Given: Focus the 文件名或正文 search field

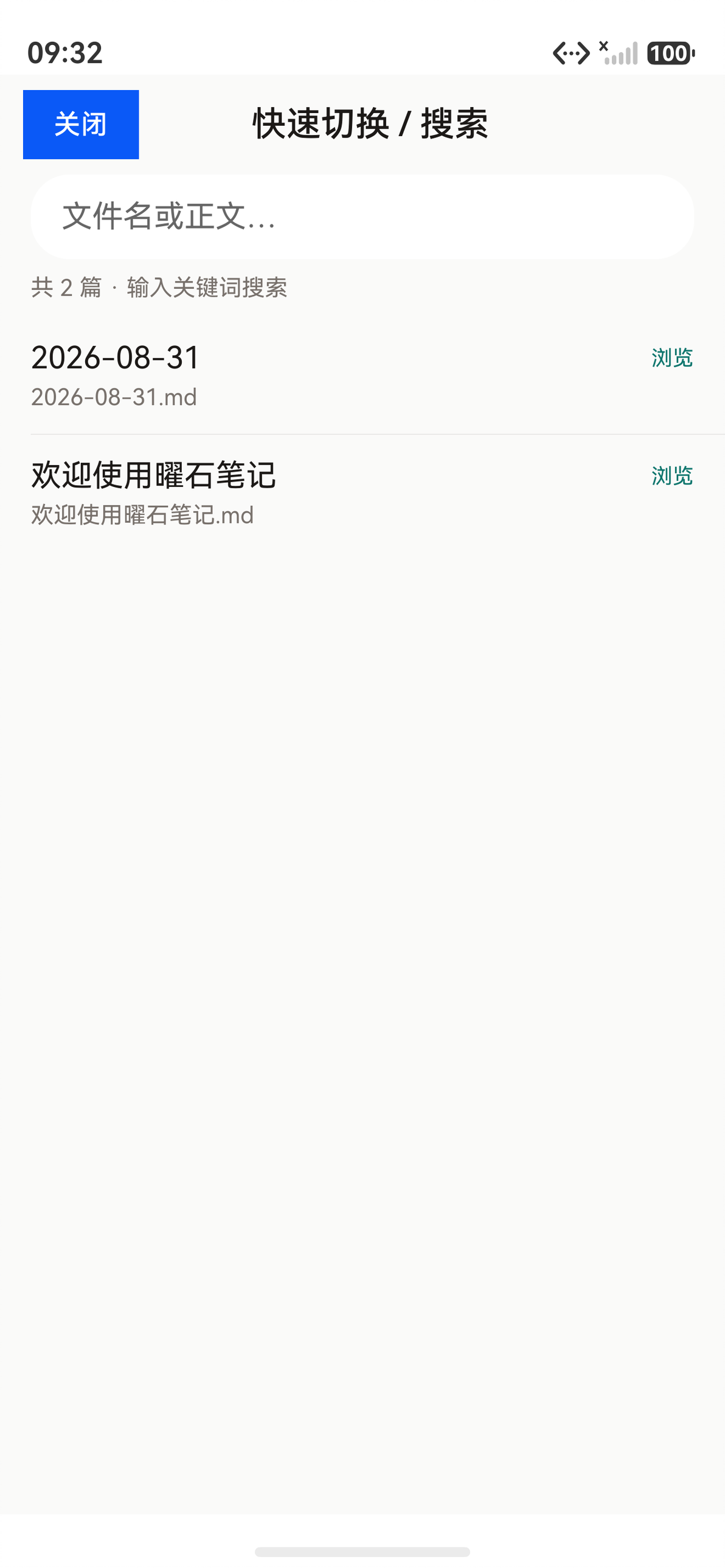Looking at the screenshot, I should [x=362, y=217].
